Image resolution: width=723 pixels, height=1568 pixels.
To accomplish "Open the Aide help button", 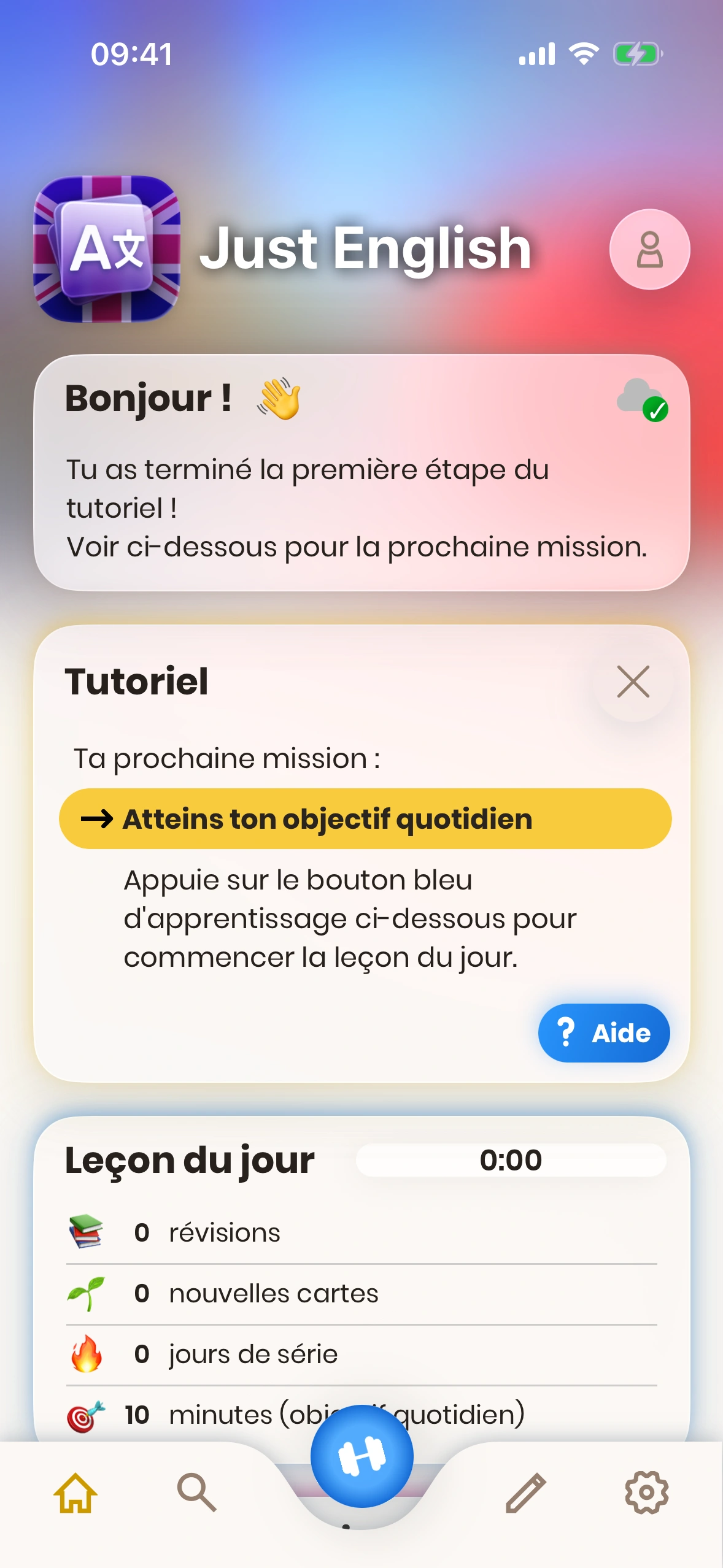I will [603, 1033].
